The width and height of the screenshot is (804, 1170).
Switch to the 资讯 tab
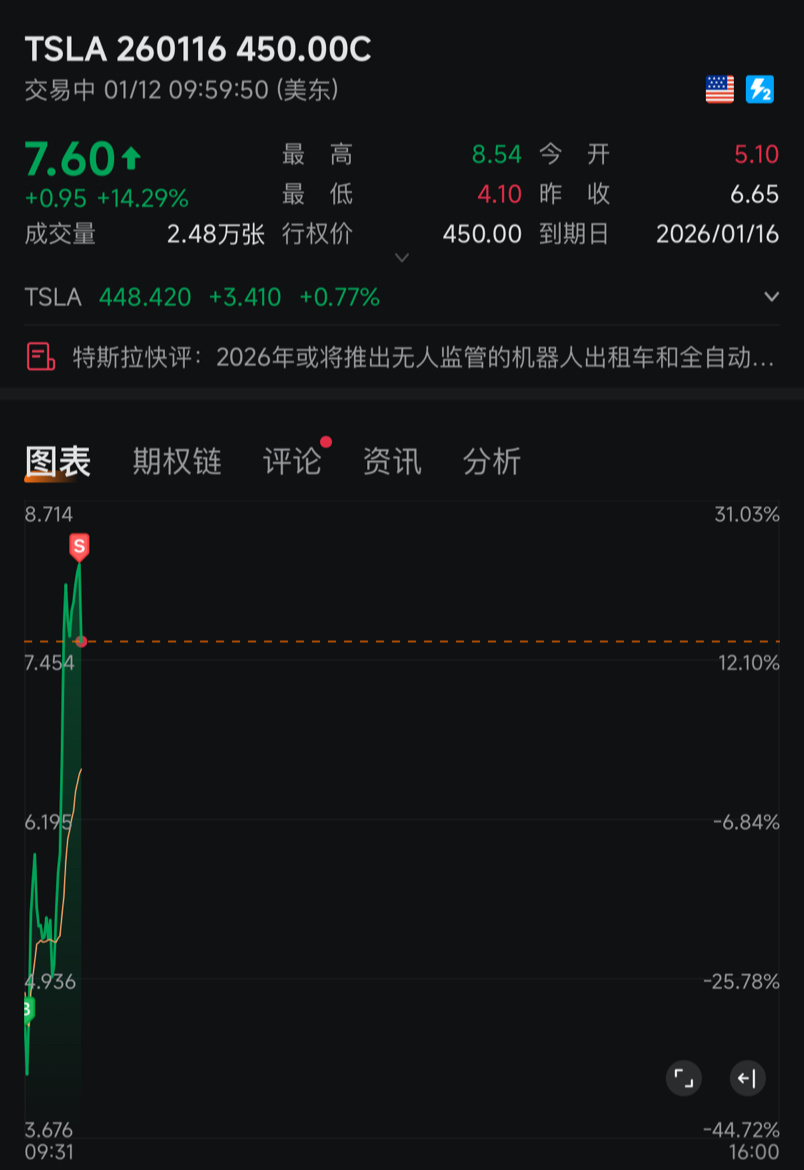coord(392,461)
